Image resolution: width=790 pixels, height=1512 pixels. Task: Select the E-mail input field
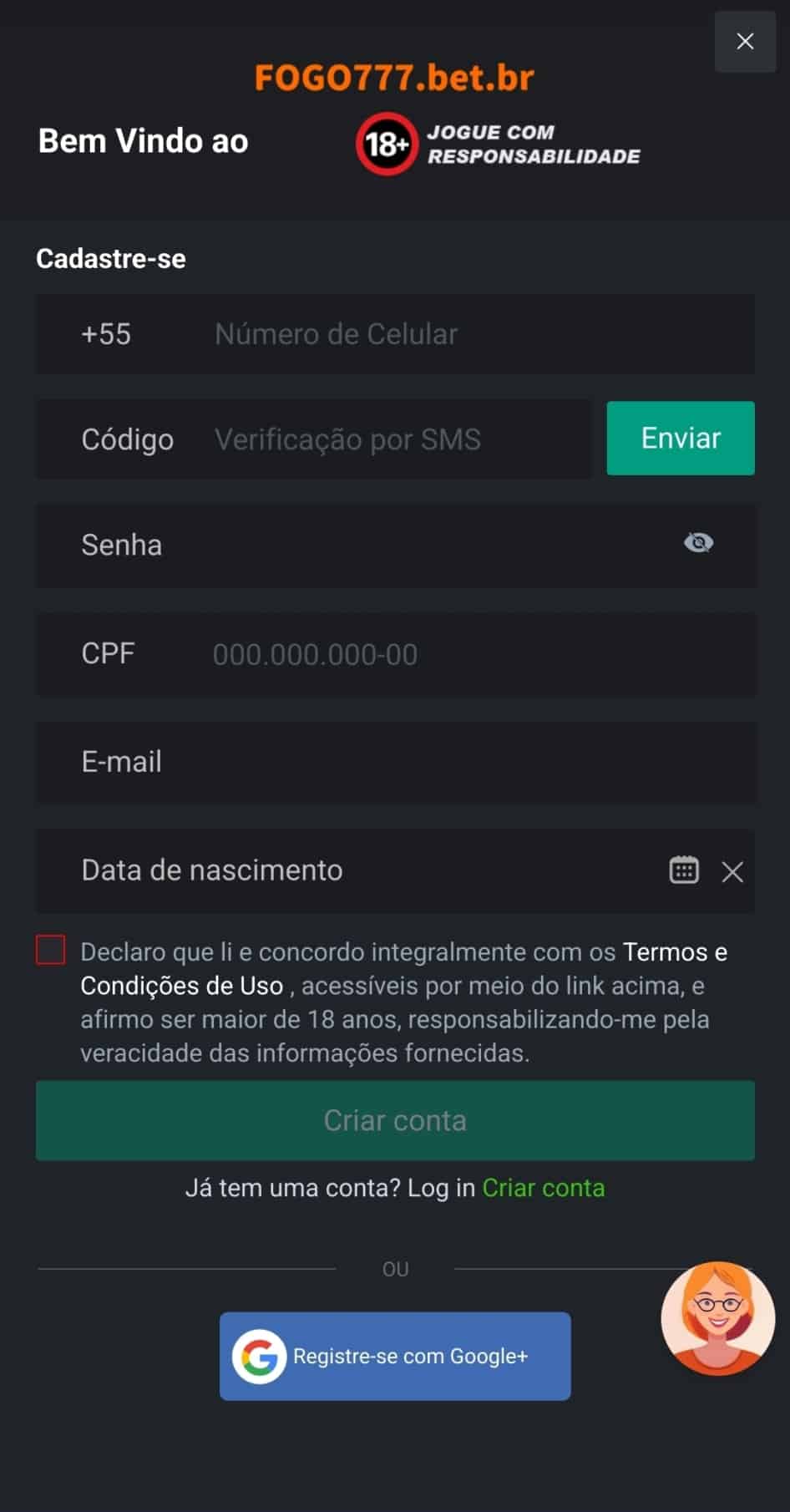(x=376, y=762)
